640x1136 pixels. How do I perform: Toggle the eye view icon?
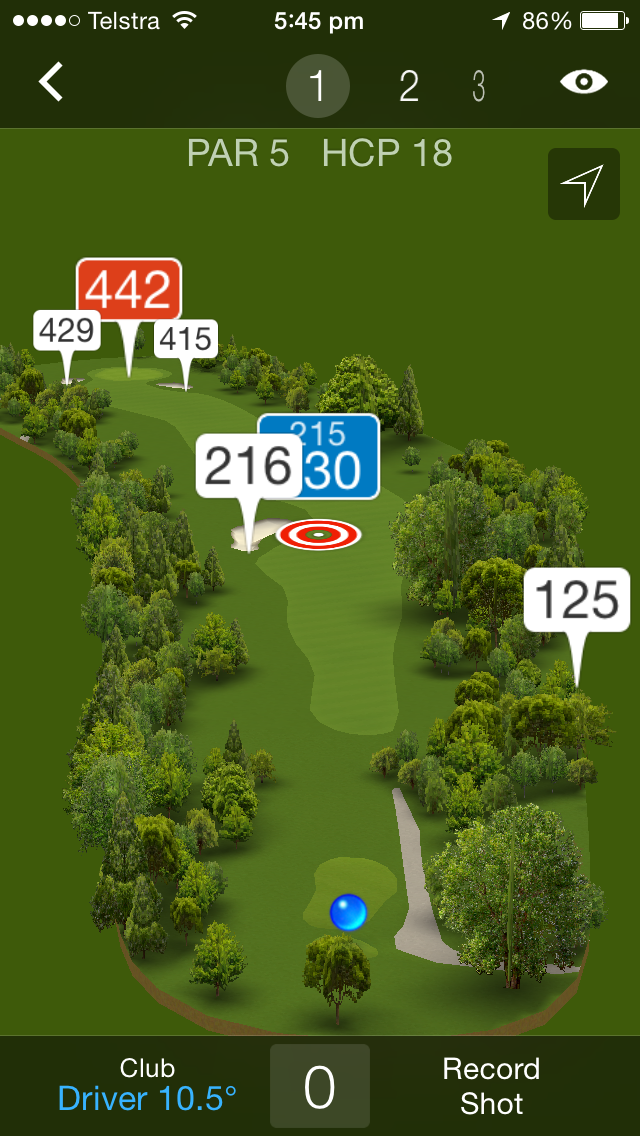[x=584, y=82]
